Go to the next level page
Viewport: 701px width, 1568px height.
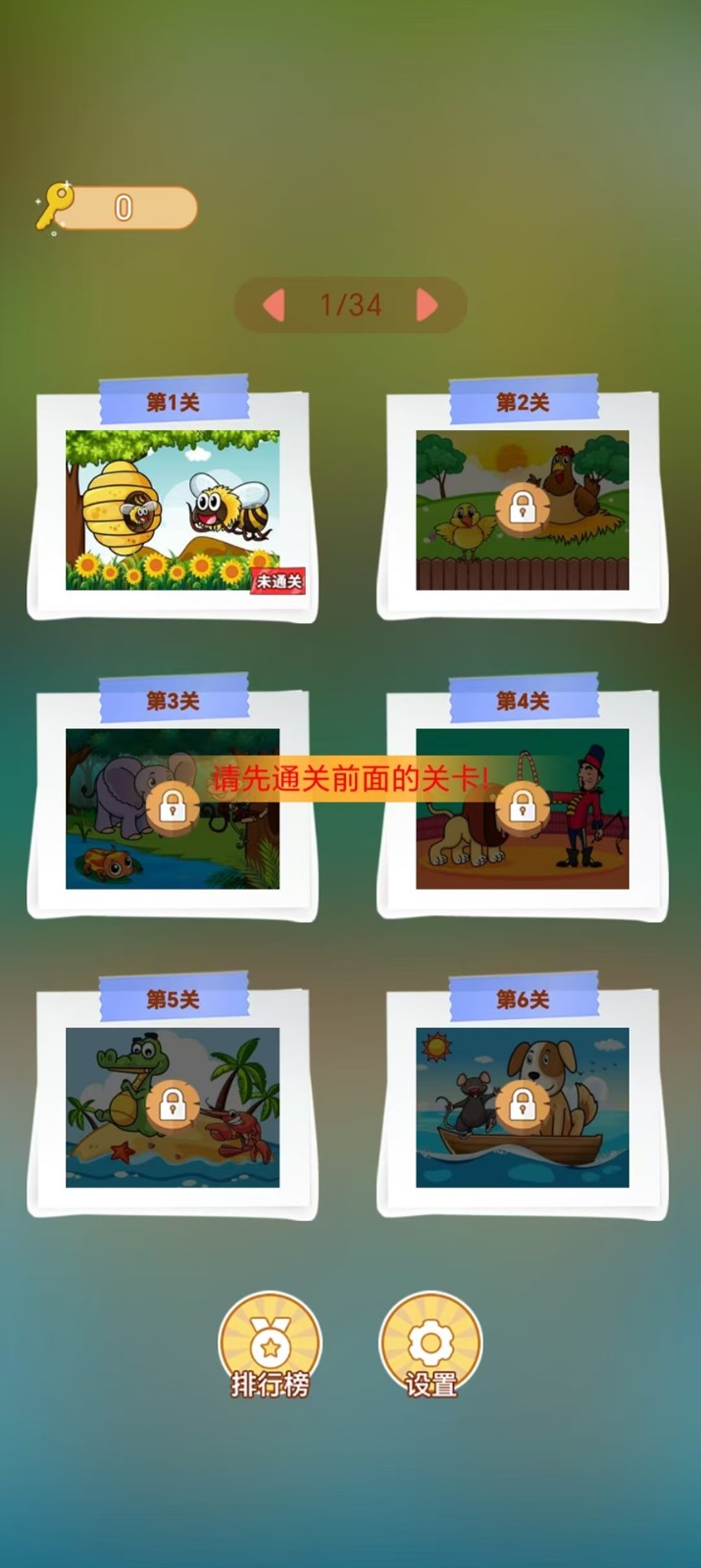426,305
